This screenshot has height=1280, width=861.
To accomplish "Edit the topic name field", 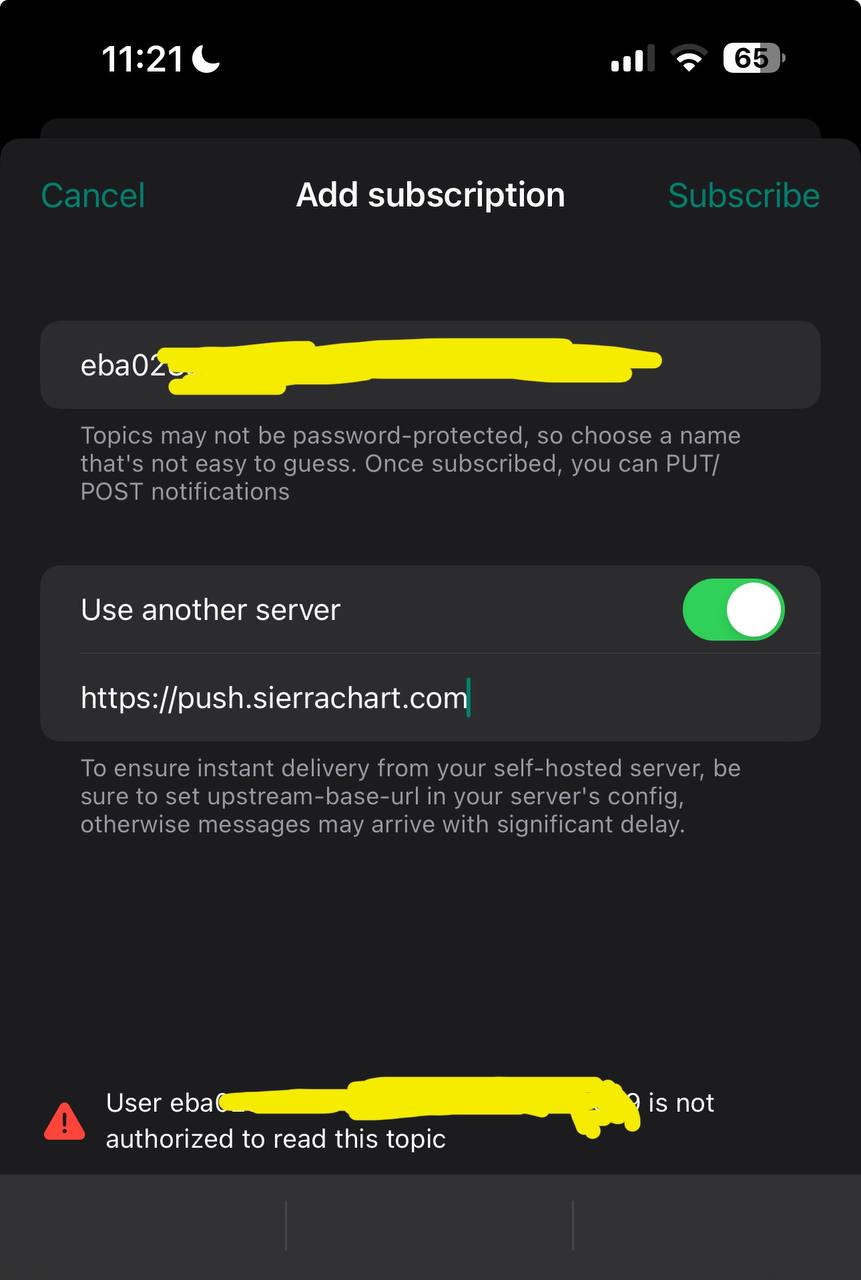I will coord(430,365).
